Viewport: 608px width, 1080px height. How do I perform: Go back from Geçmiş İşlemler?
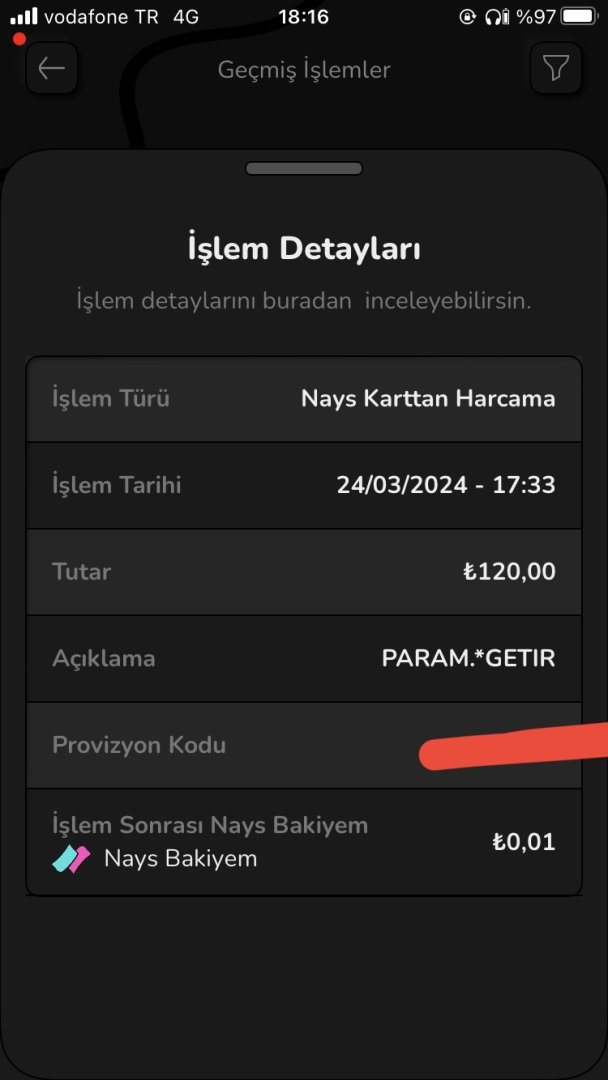click(51, 68)
